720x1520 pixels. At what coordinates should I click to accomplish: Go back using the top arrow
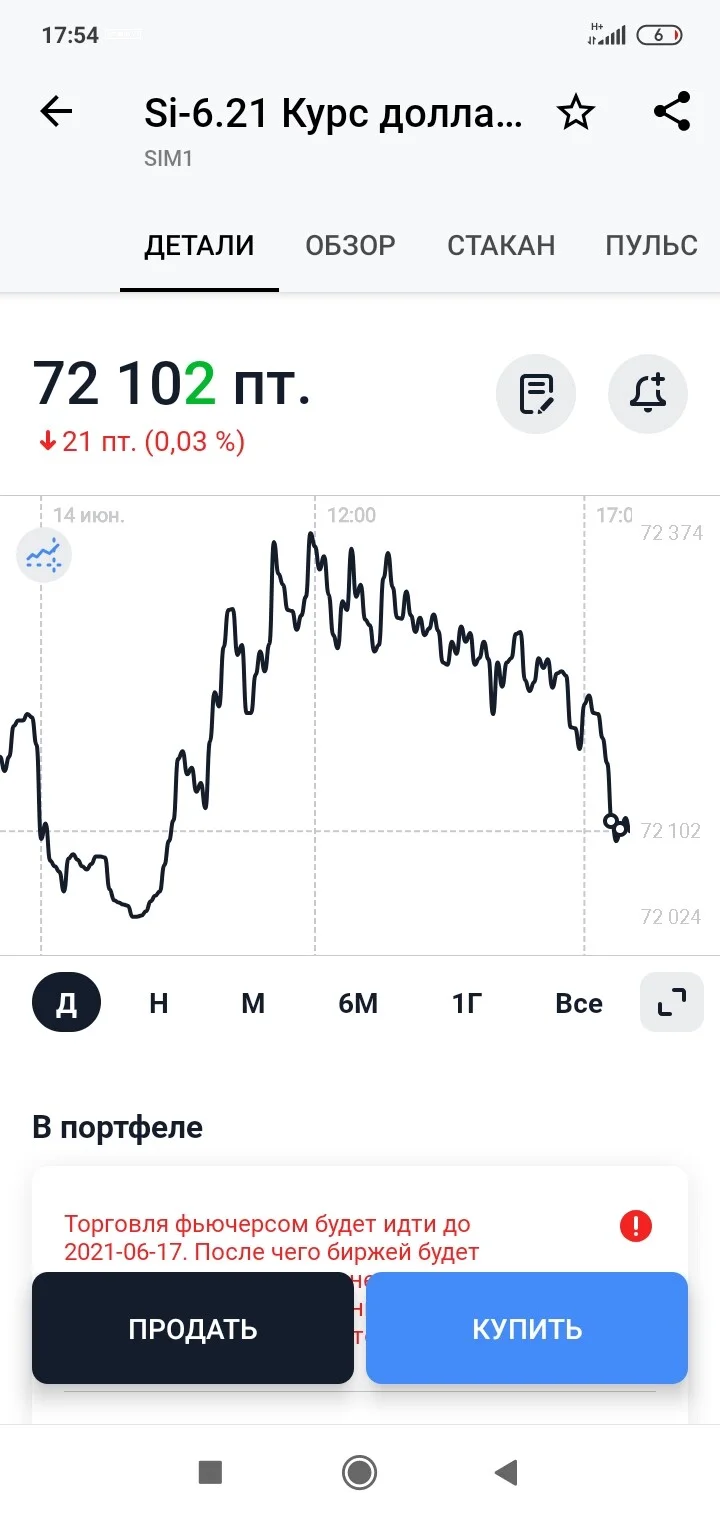click(56, 112)
